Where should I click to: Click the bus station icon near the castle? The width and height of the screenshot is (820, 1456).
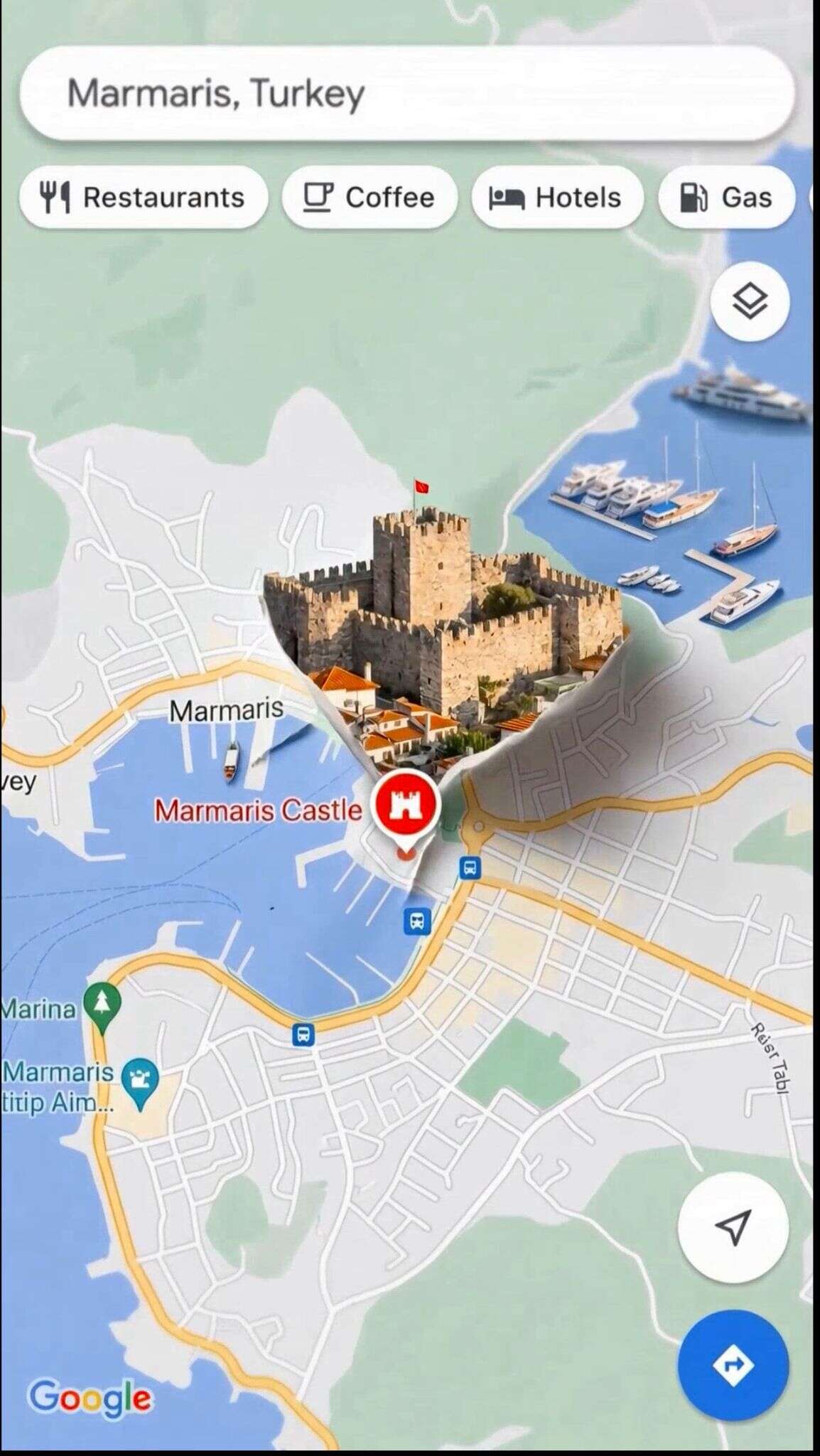[x=469, y=867]
